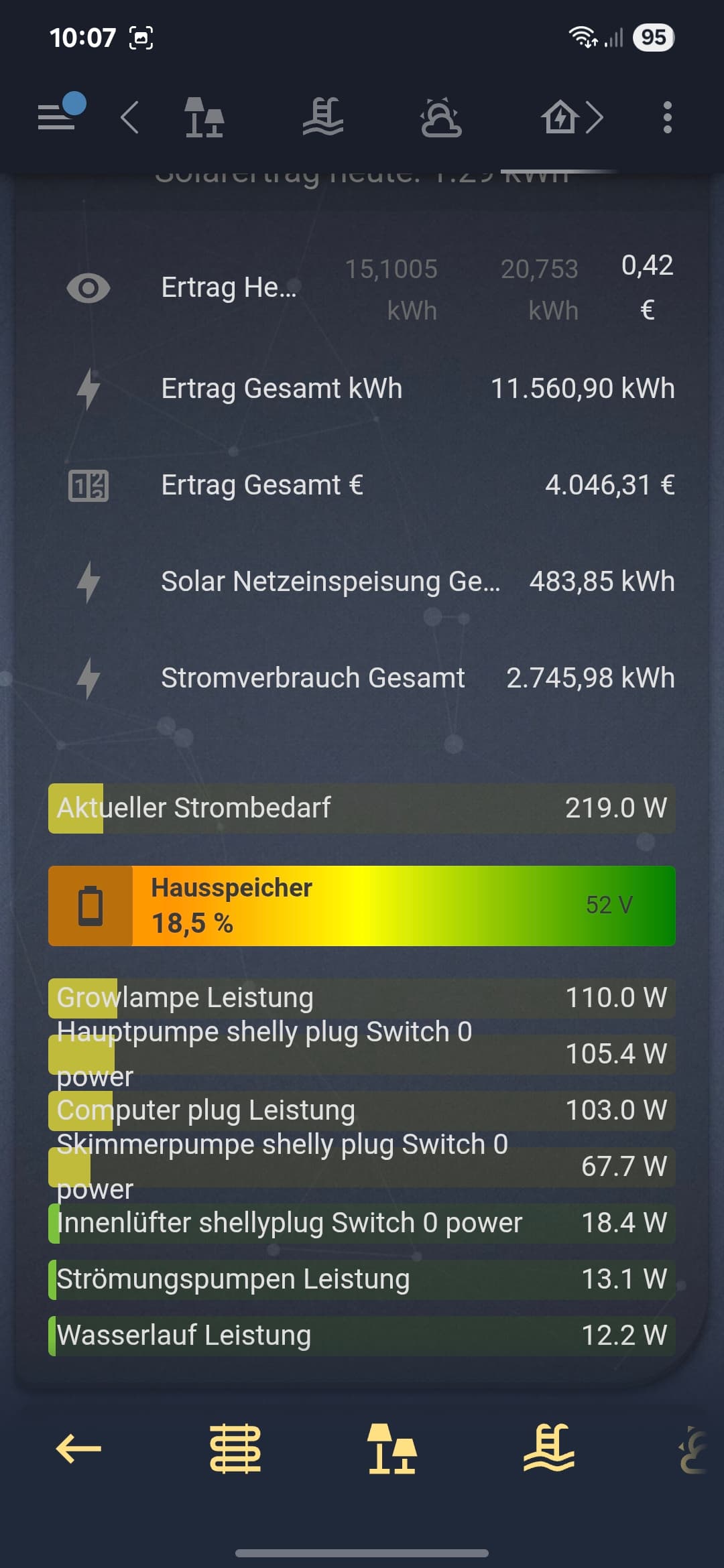Tap the left chevron in top bar
The width and height of the screenshot is (724, 1568).
pyautogui.click(x=129, y=117)
